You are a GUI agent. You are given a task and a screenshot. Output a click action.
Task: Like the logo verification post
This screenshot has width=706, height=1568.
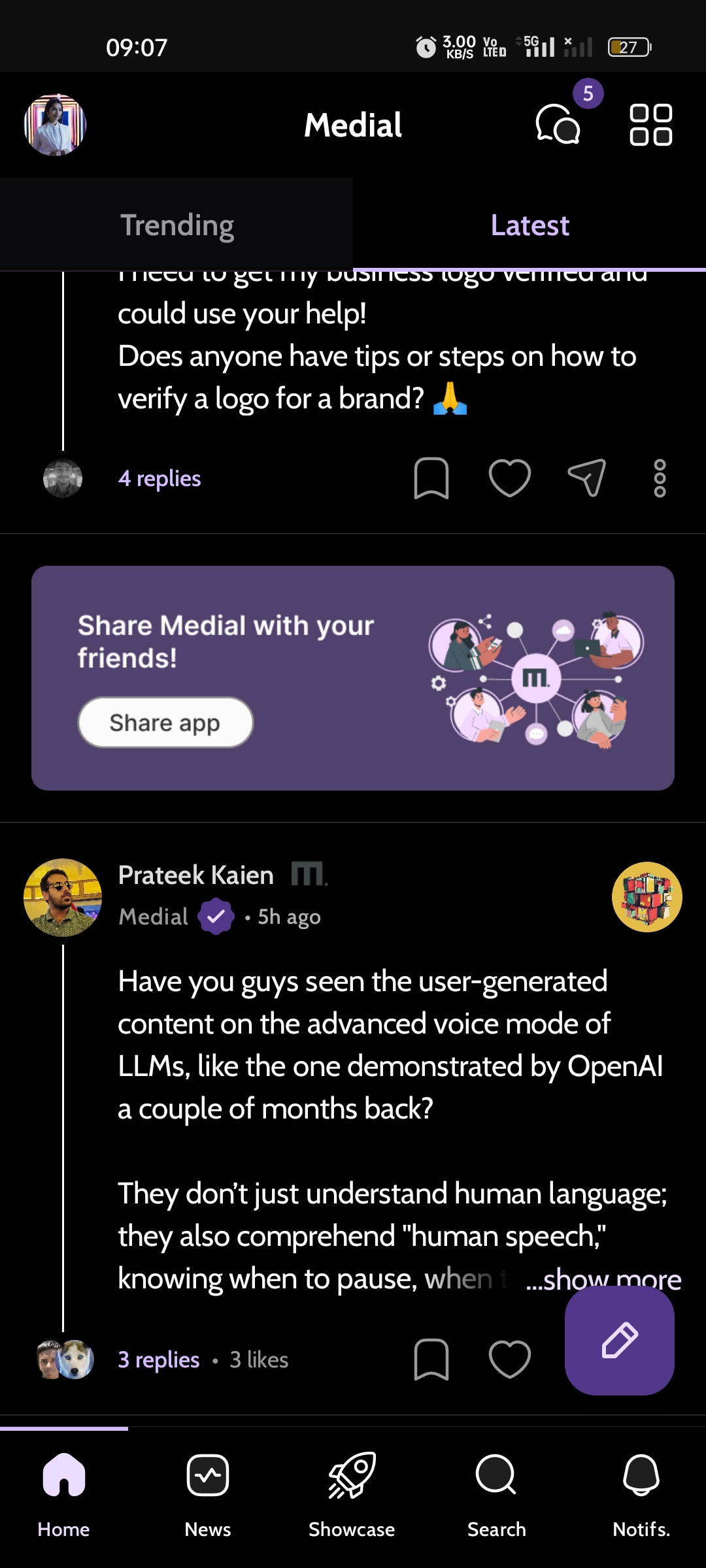point(509,478)
